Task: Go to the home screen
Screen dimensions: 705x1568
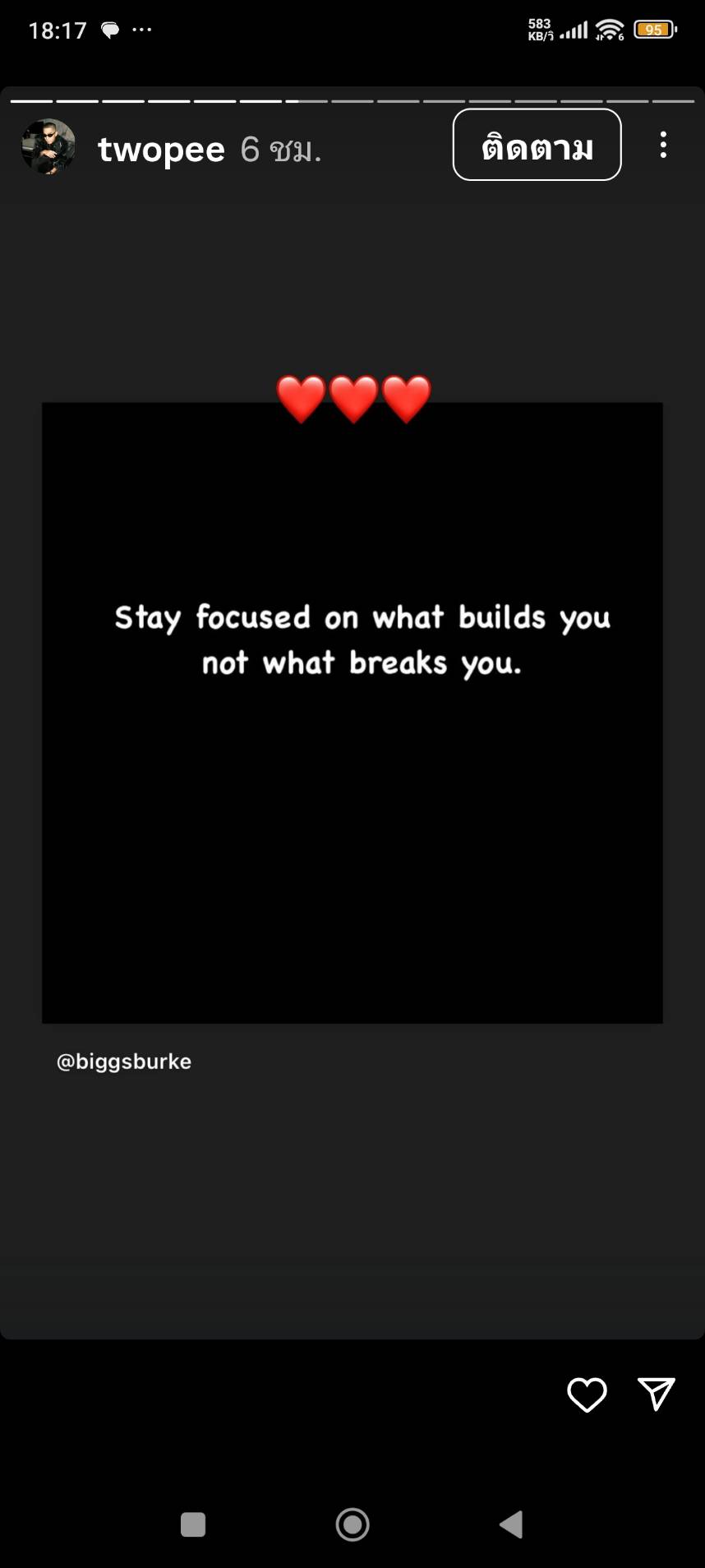Action: [x=352, y=1524]
